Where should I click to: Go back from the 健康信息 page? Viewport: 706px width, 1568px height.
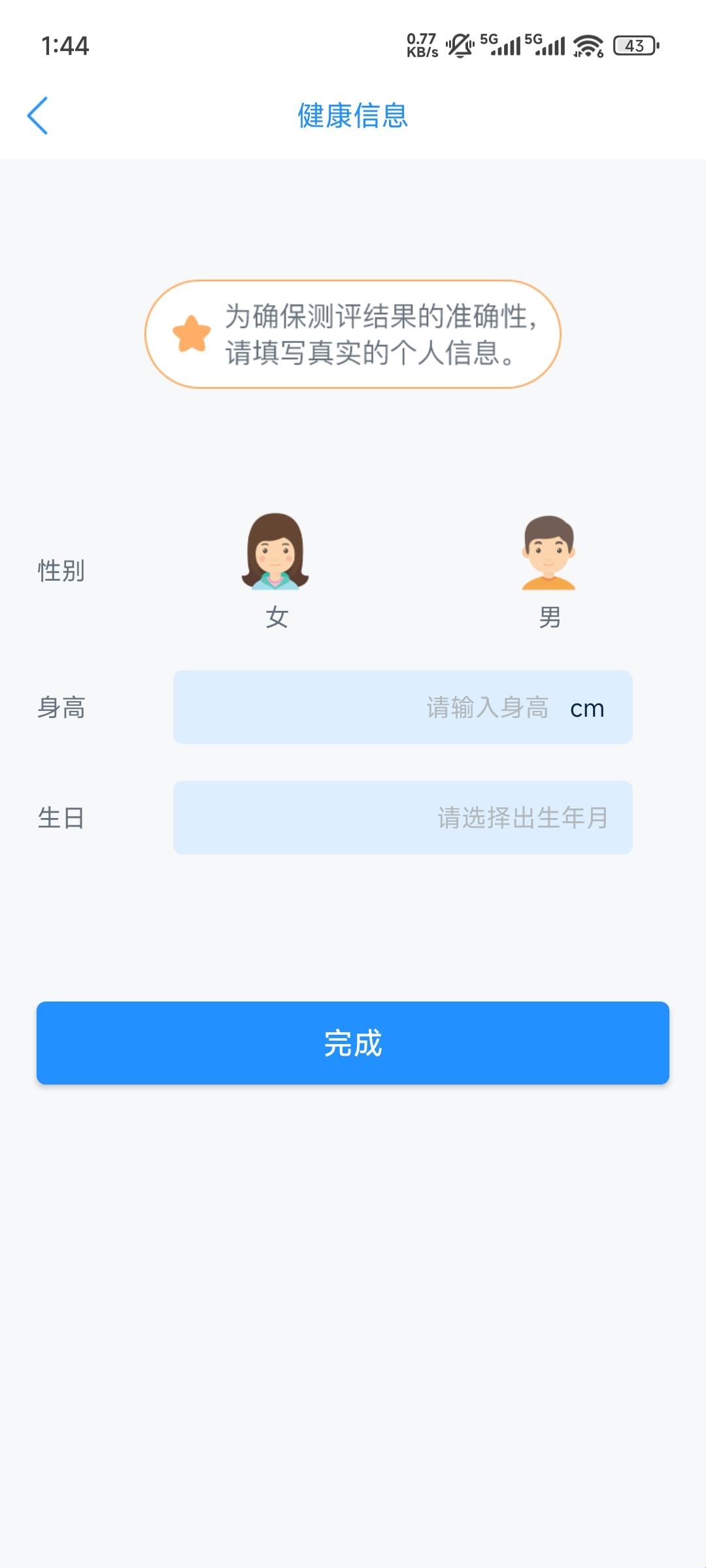click(38, 116)
